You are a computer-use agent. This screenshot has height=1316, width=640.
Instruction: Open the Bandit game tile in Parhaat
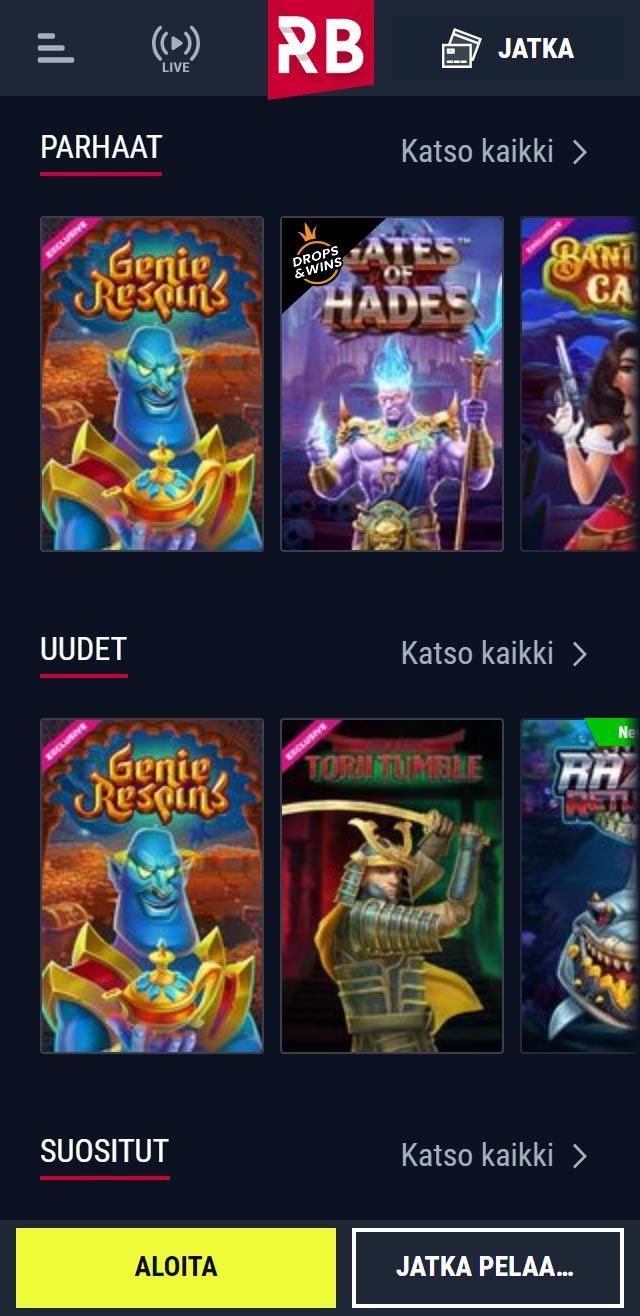point(580,384)
